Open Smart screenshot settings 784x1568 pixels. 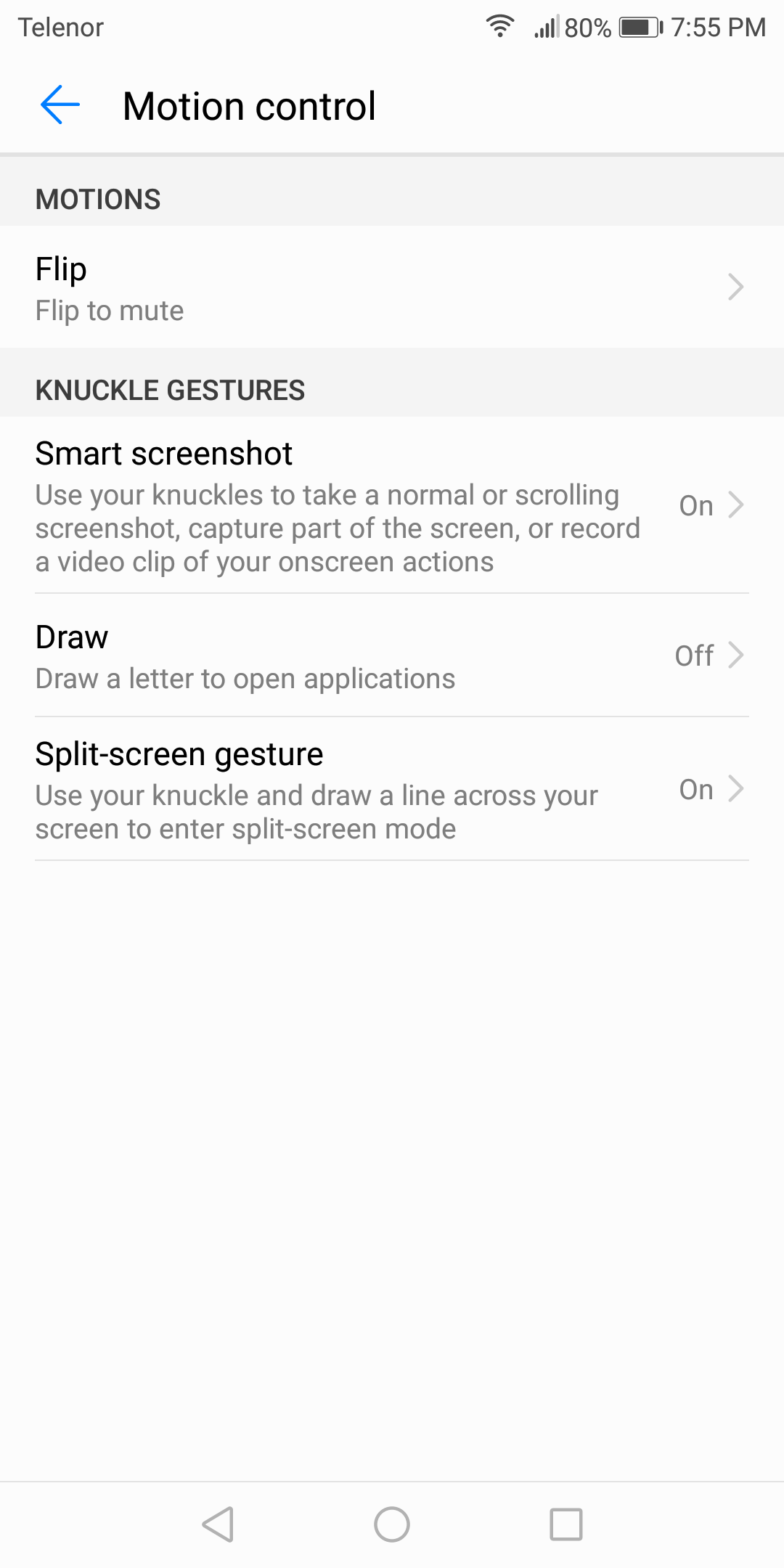(392, 505)
